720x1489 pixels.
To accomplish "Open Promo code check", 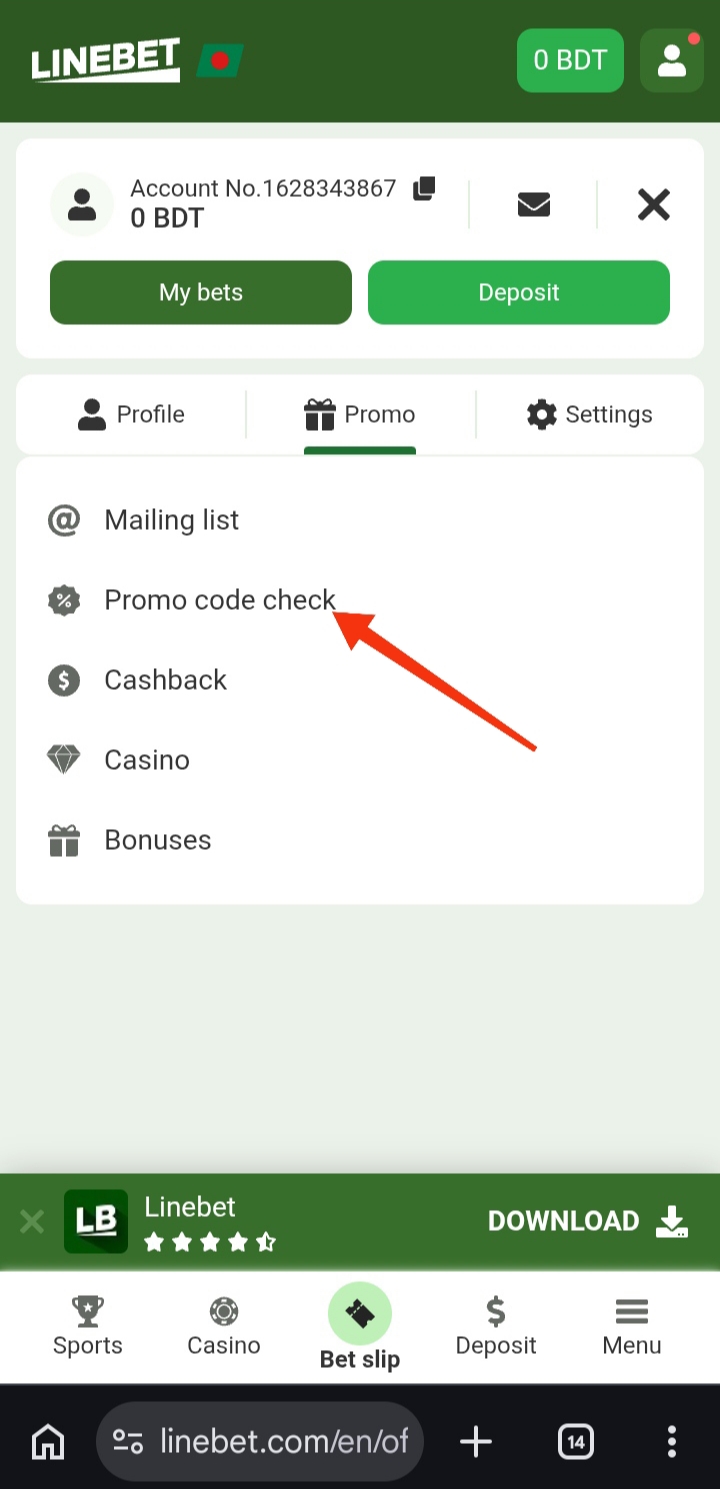I will (x=219, y=600).
